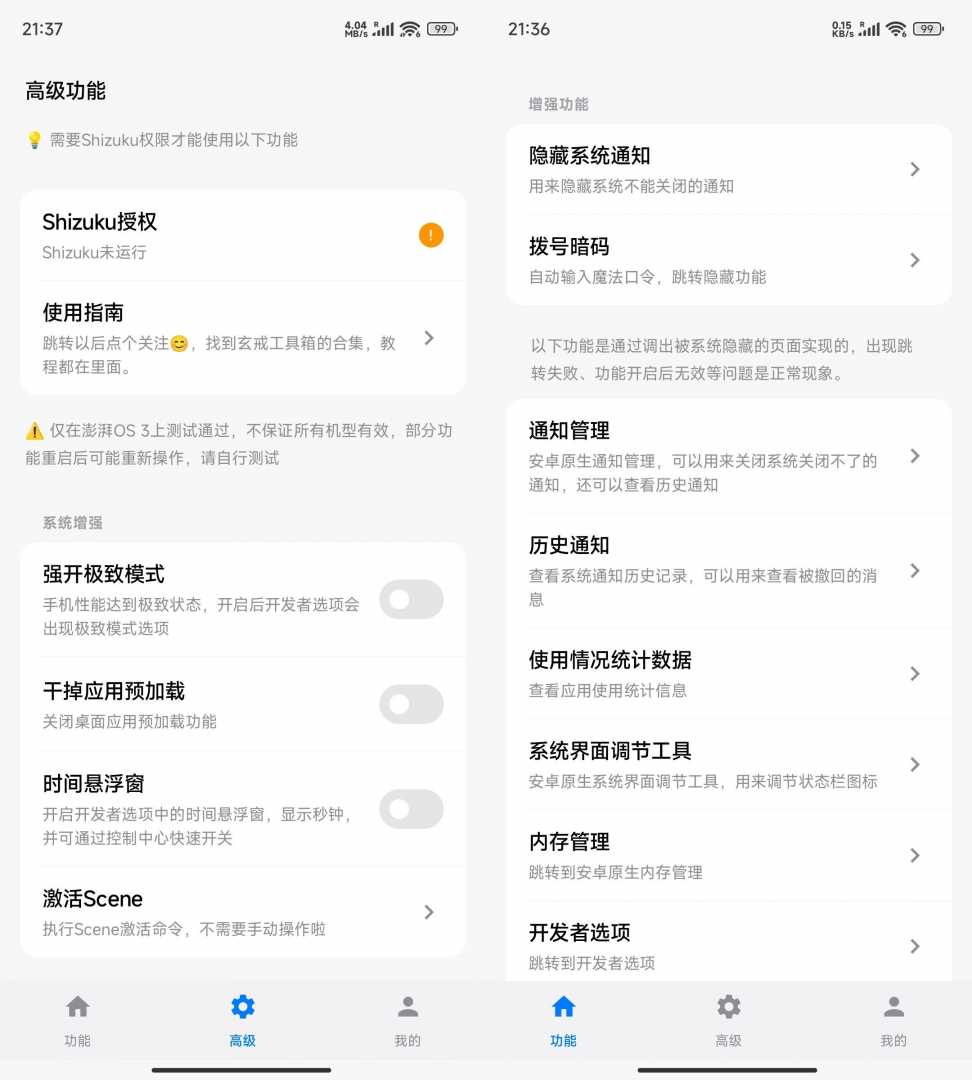Toggle 干掉应用预加载 on
Screen dimensions: 972x1080
(x=411, y=704)
